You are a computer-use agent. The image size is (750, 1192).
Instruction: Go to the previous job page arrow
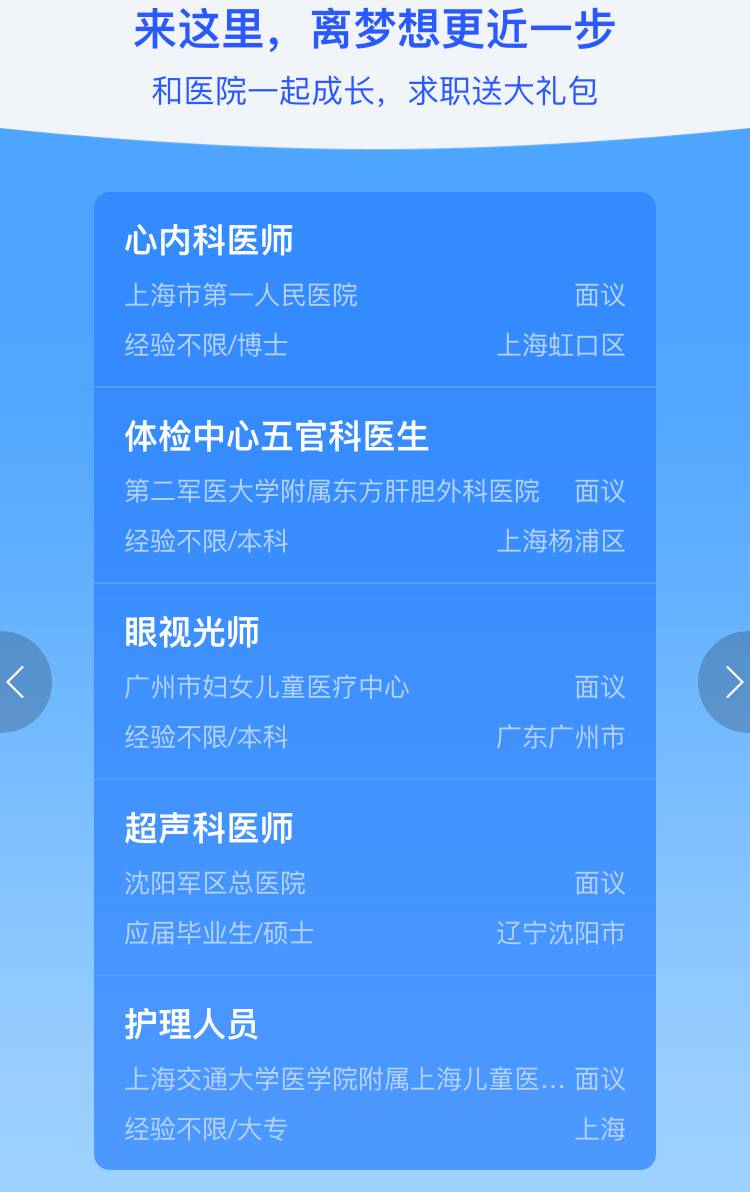(18, 682)
